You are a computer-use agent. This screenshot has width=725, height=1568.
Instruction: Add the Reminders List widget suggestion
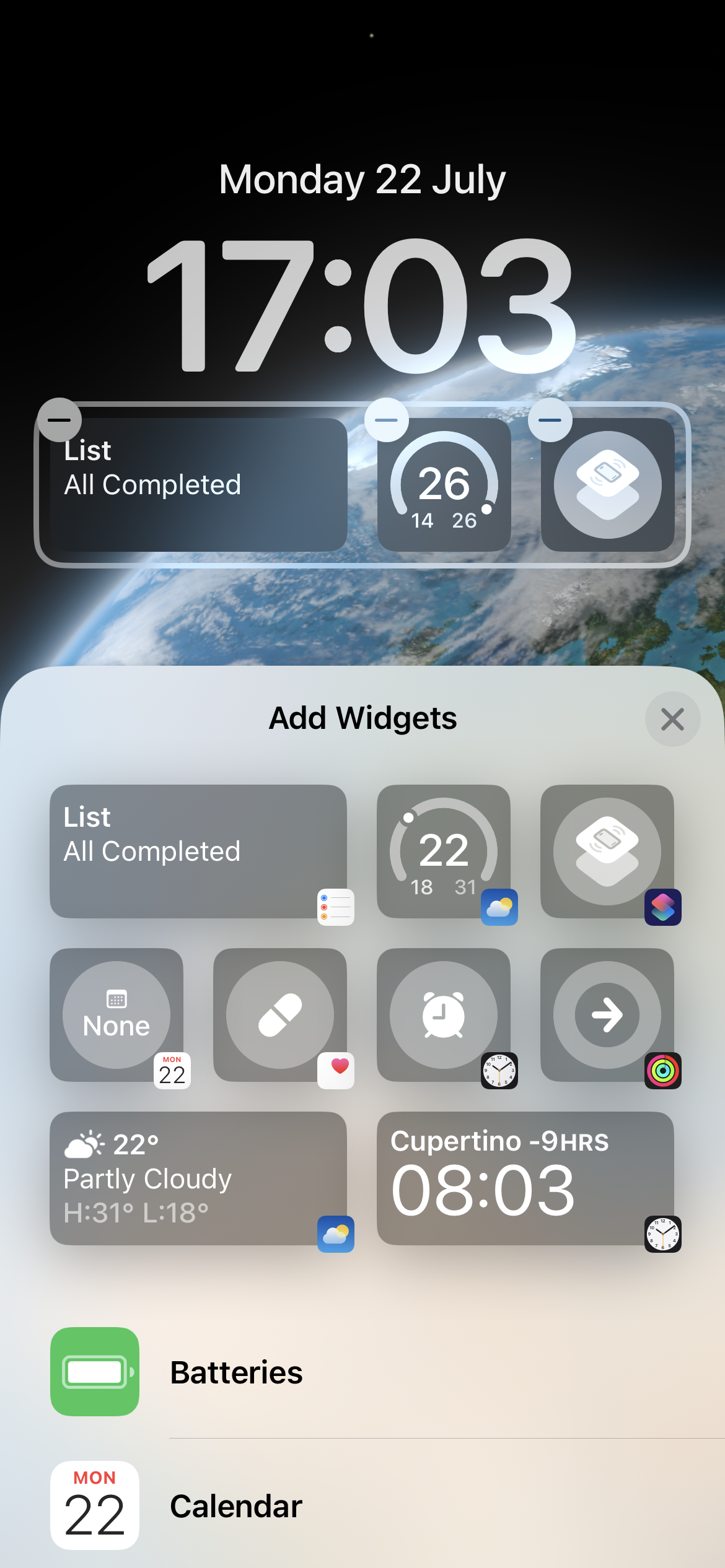[x=198, y=852]
